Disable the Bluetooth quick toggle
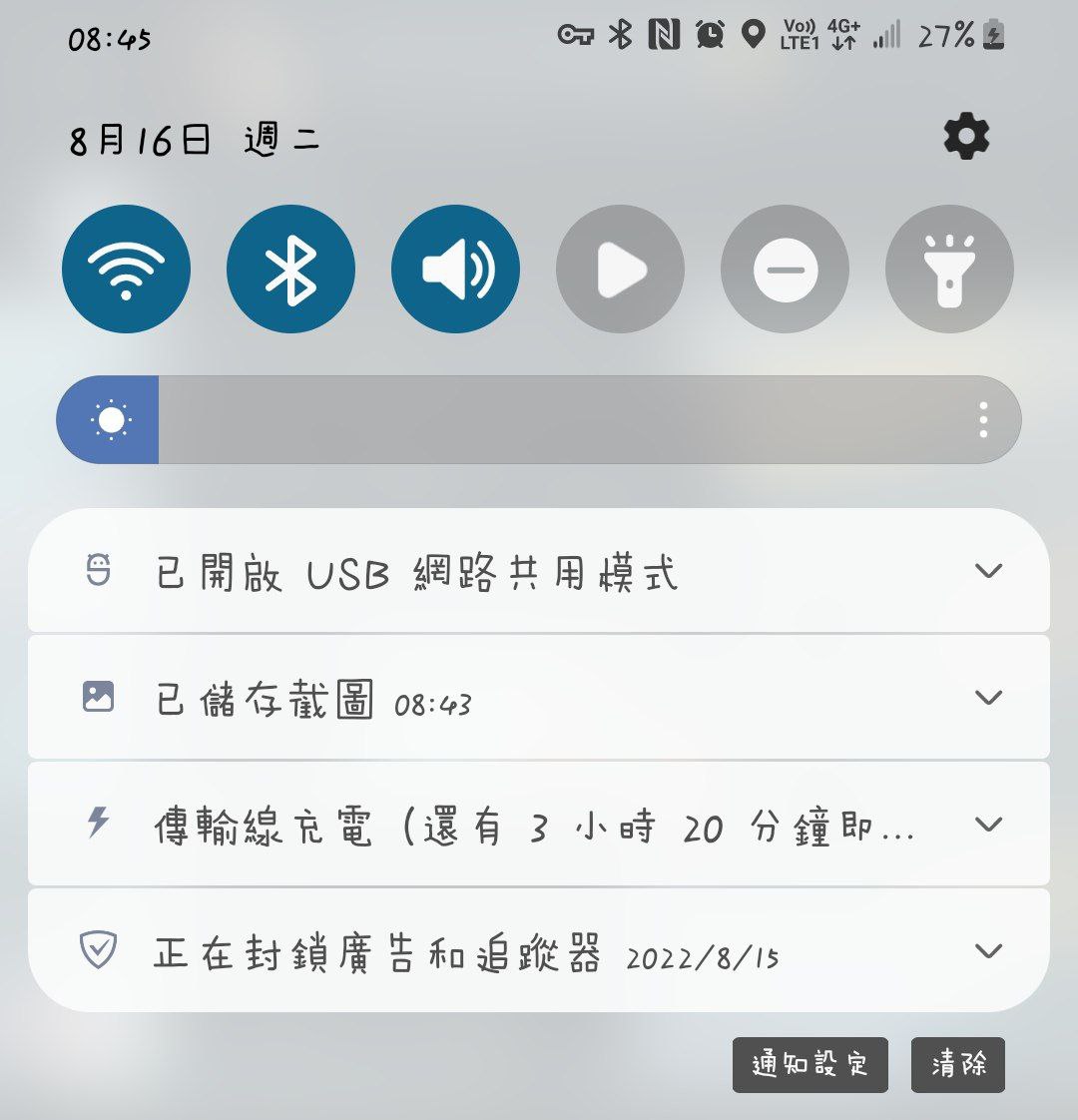1078x1120 pixels. tap(290, 269)
